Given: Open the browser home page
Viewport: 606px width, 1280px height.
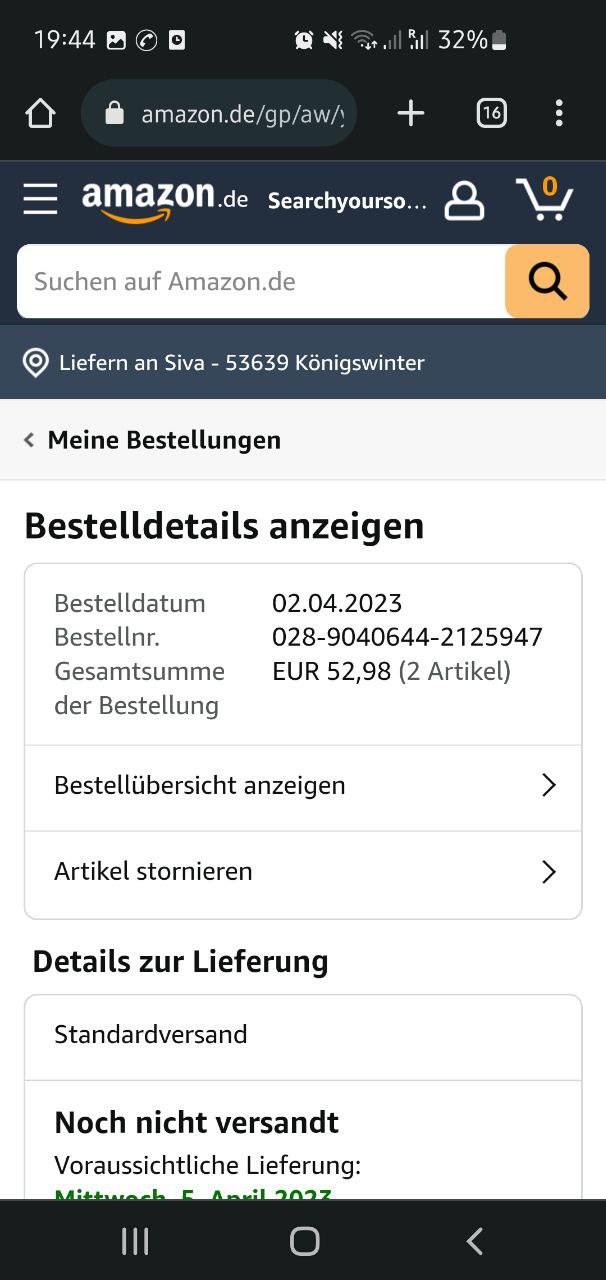Looking at the screenshot, I should coord(40,114).
